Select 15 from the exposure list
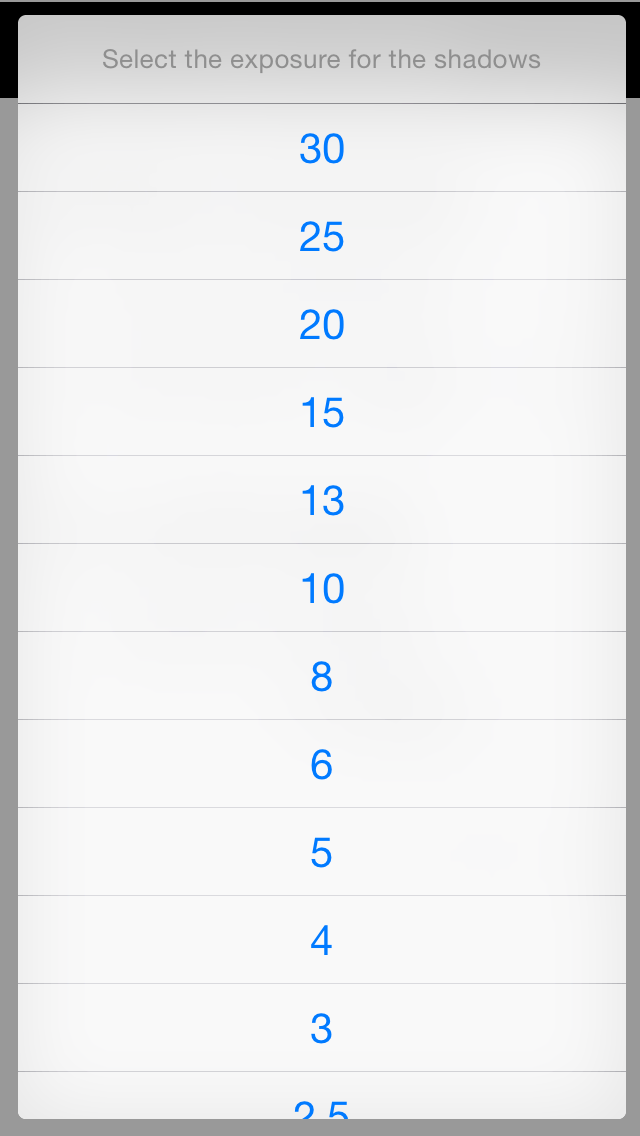 tap(322, 412)
